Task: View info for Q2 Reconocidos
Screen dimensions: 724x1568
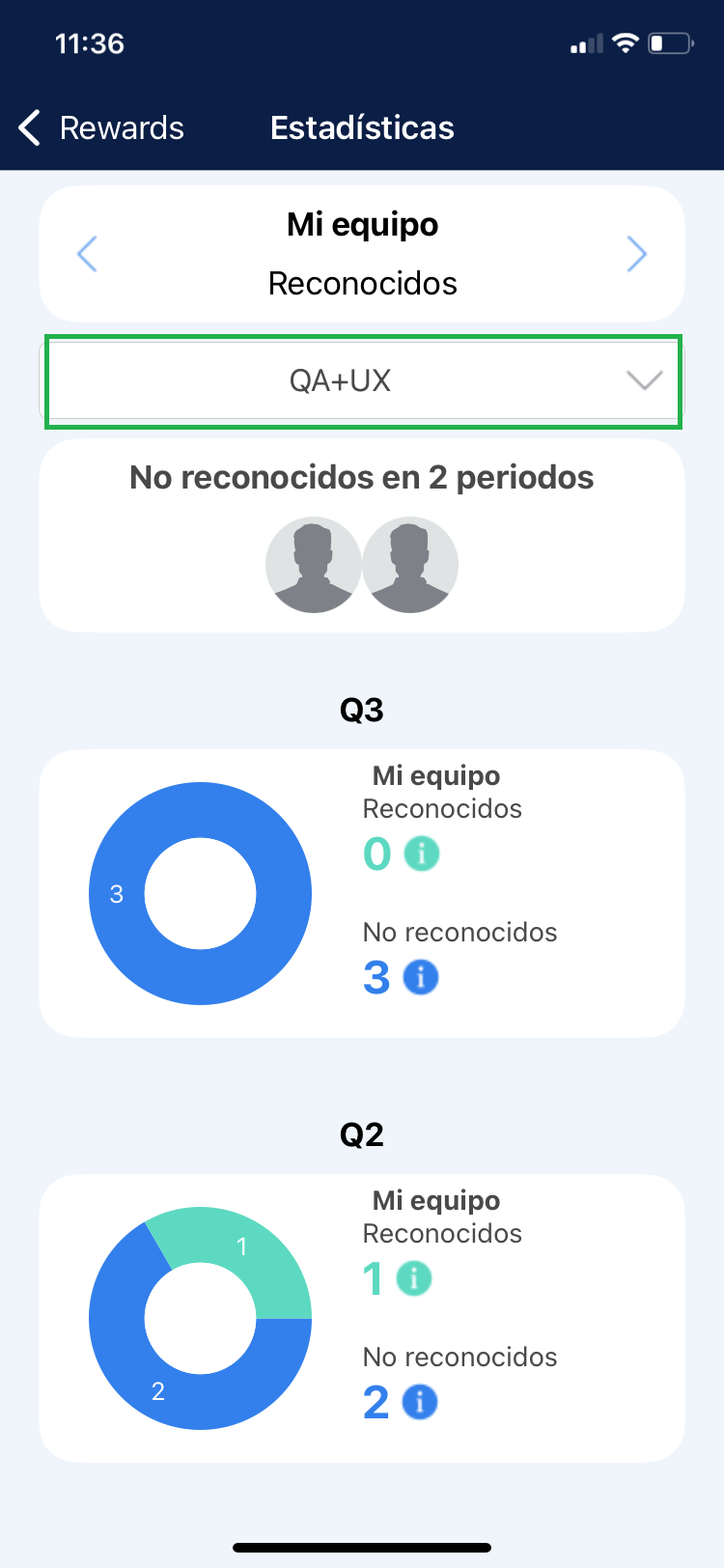Action: point(414,1278)
